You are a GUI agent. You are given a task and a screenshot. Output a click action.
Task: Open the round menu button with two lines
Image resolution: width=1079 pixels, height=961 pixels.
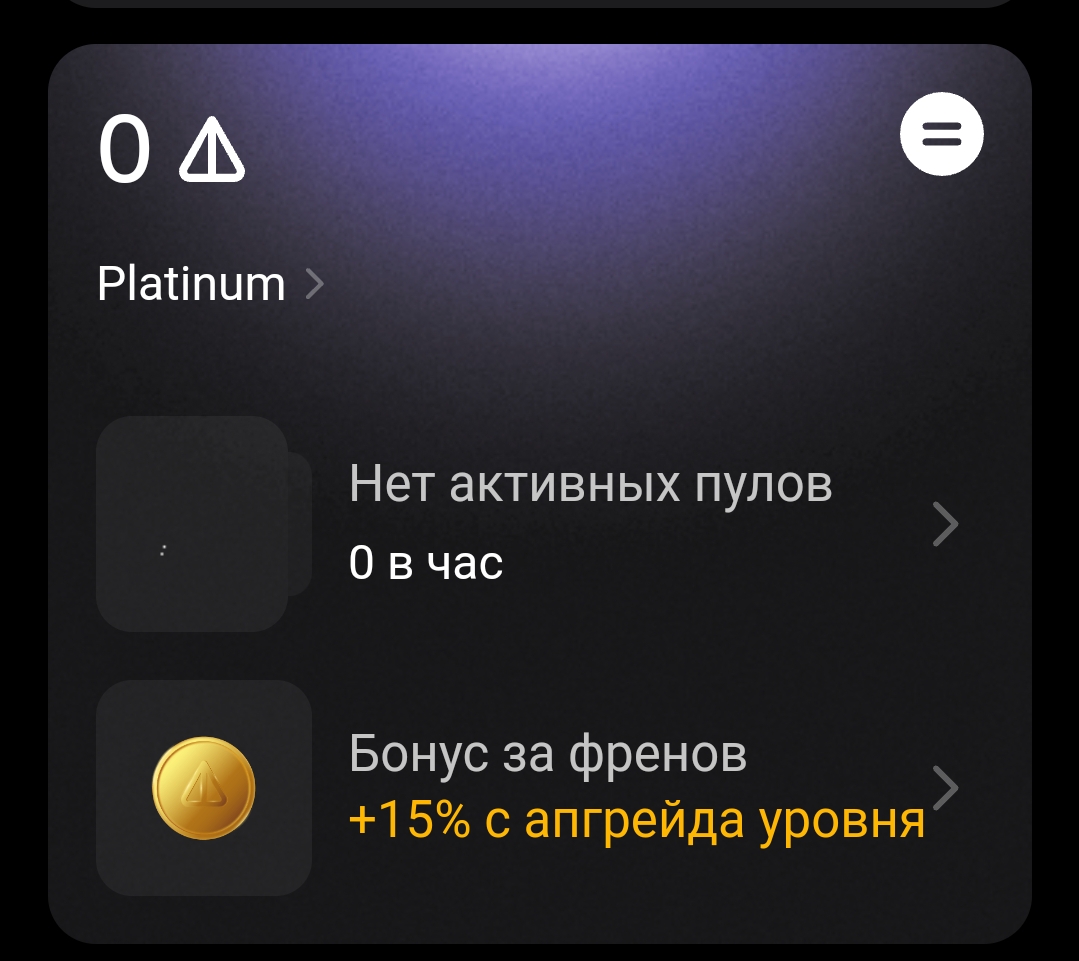(941, 135)
